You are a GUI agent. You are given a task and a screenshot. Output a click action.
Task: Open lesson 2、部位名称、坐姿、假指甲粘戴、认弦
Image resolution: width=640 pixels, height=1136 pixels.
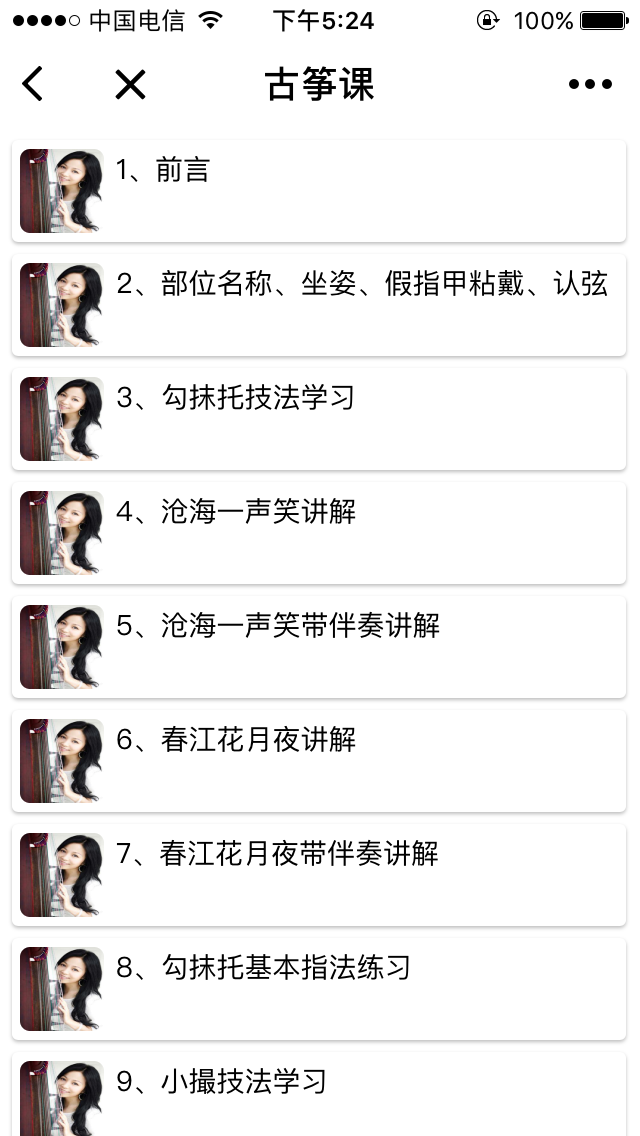coord(319,305)
